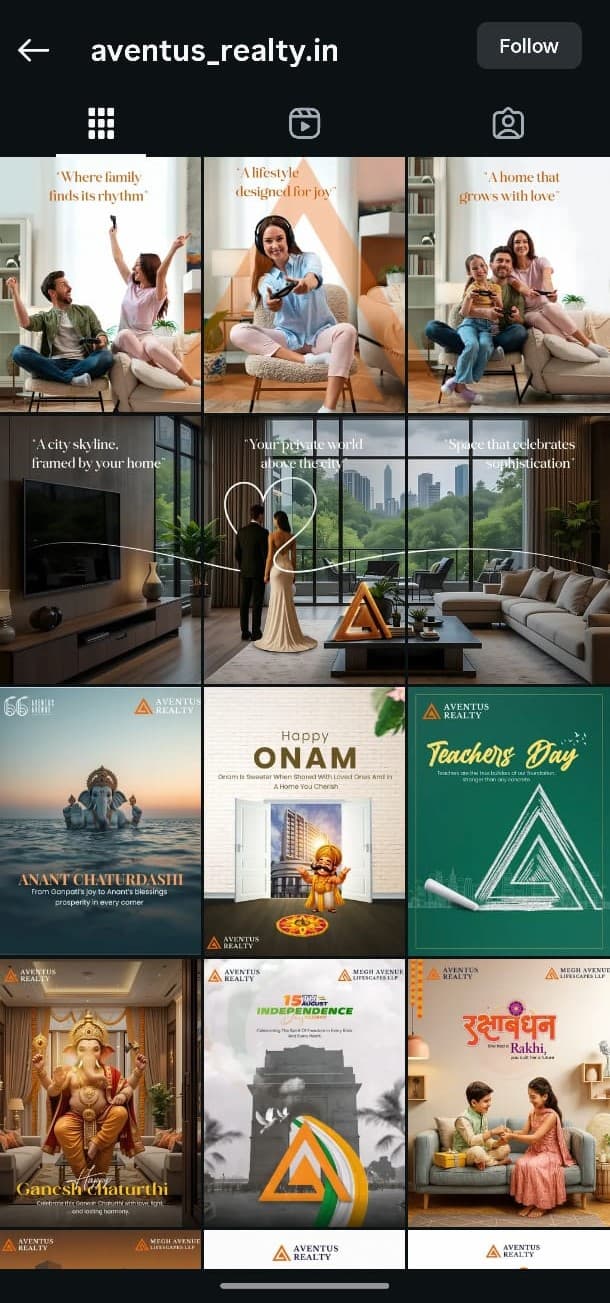Open the Raksha Bandhan Rakhi post
Image resolution: width=610 pixels, height=1303 pixels.
(x=508, y=1093)
